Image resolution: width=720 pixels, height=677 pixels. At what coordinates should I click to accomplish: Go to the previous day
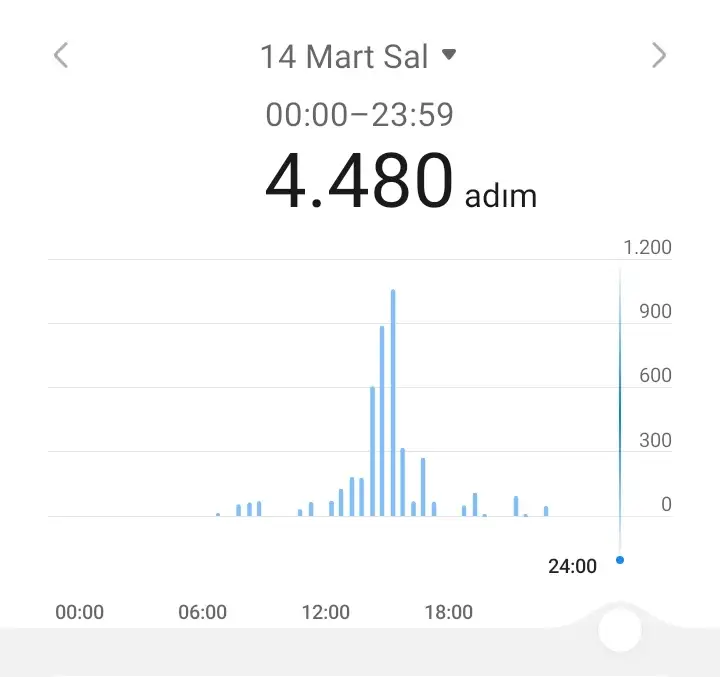click(61, 55)
